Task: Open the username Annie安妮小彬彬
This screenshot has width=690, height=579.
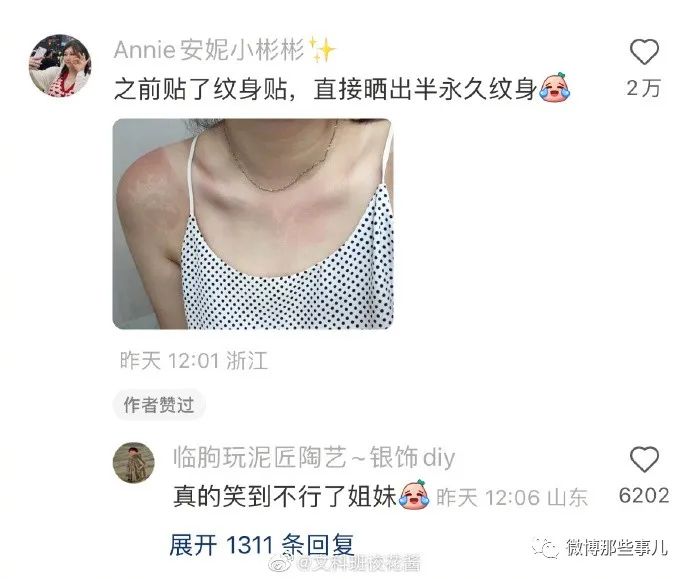Action: click(x=224, y=50)
